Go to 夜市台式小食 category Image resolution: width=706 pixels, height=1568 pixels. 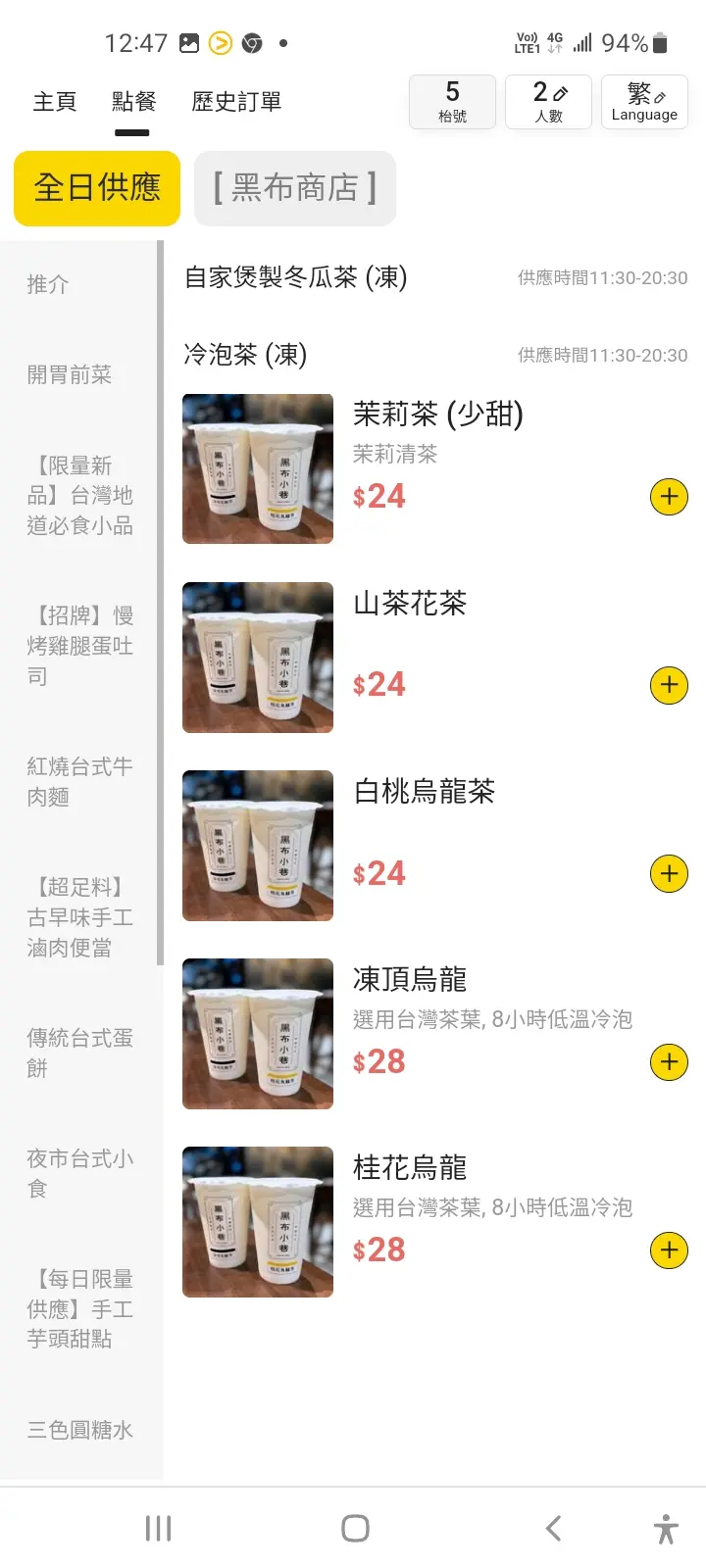click(79, 1173)
